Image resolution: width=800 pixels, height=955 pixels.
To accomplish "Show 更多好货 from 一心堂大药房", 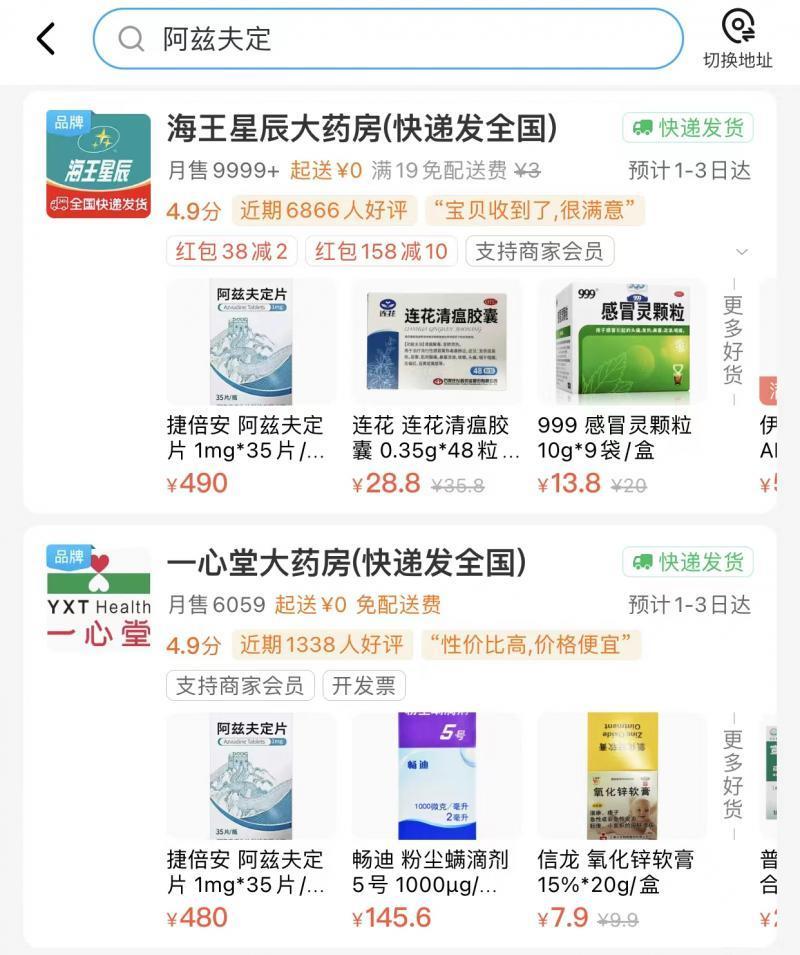I will (734, 775).
